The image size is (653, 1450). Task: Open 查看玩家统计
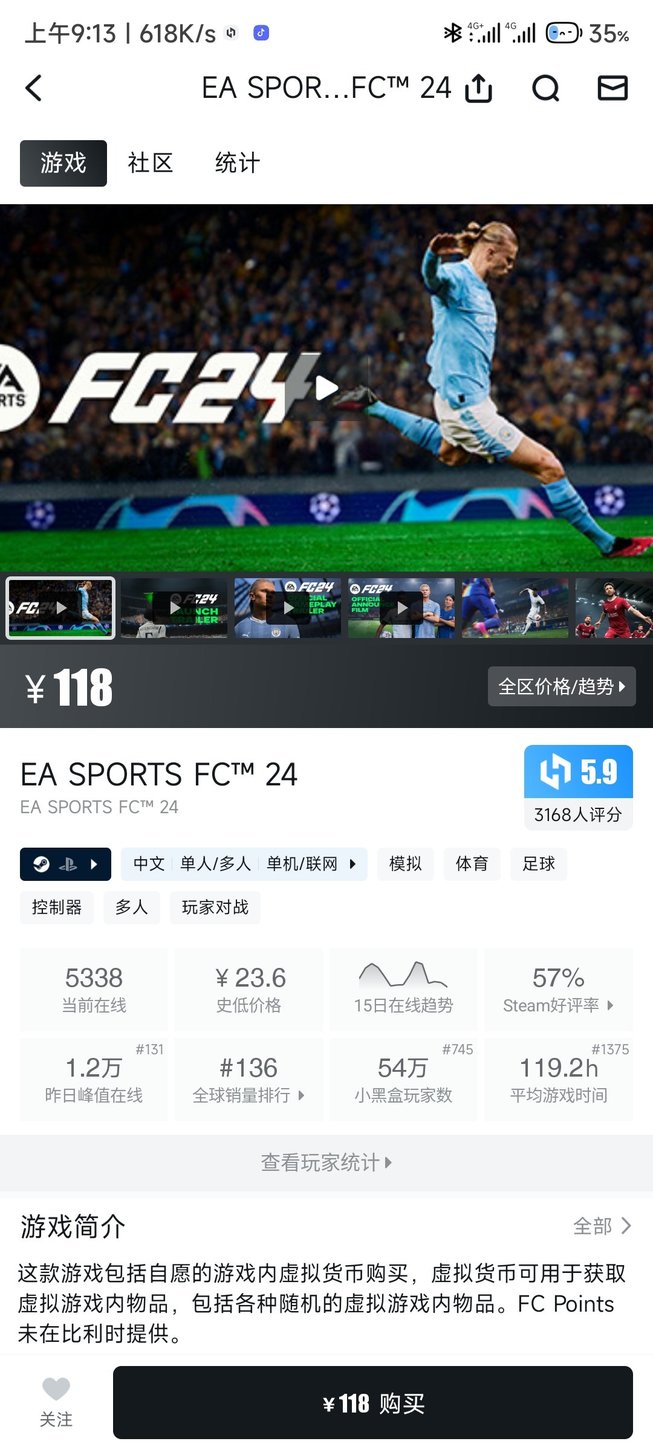(326, 1163)
